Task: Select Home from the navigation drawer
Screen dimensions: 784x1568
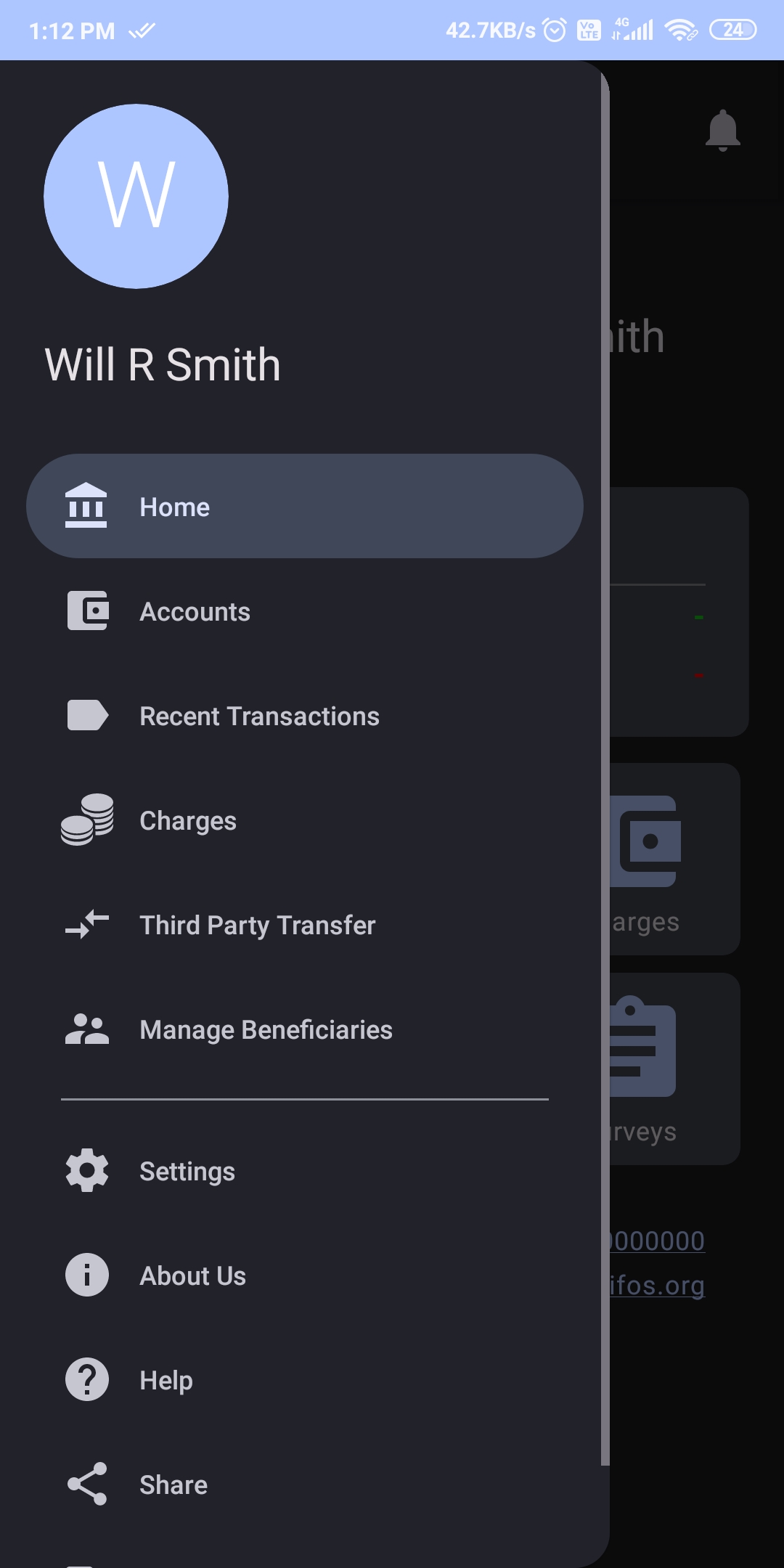Action: (174, 507)
